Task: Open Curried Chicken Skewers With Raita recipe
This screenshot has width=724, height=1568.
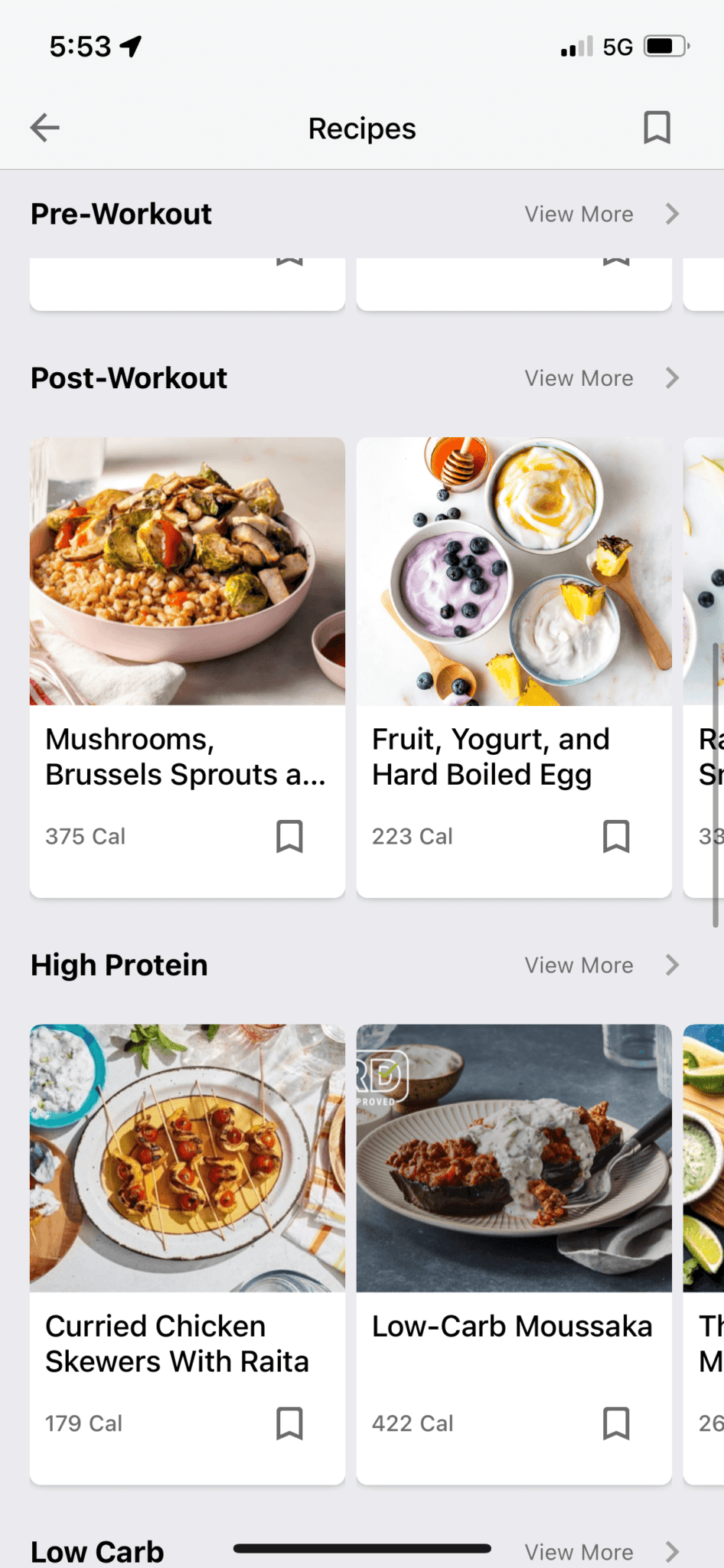Action: coord(188,1254)
